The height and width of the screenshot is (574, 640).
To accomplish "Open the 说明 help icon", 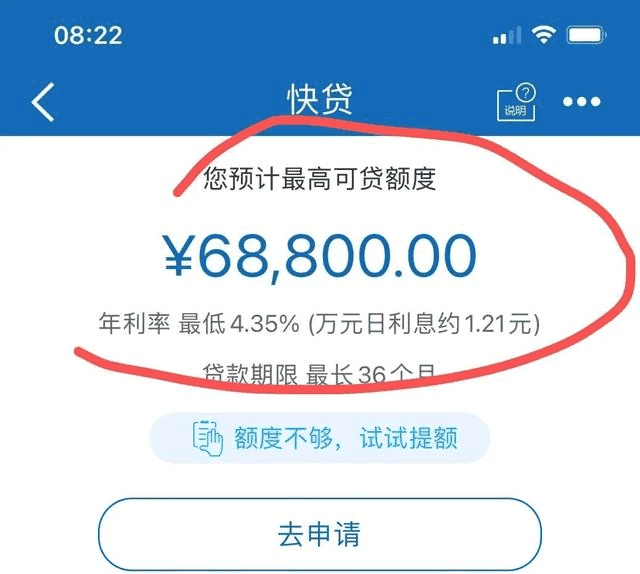I will tap(516, 101).
